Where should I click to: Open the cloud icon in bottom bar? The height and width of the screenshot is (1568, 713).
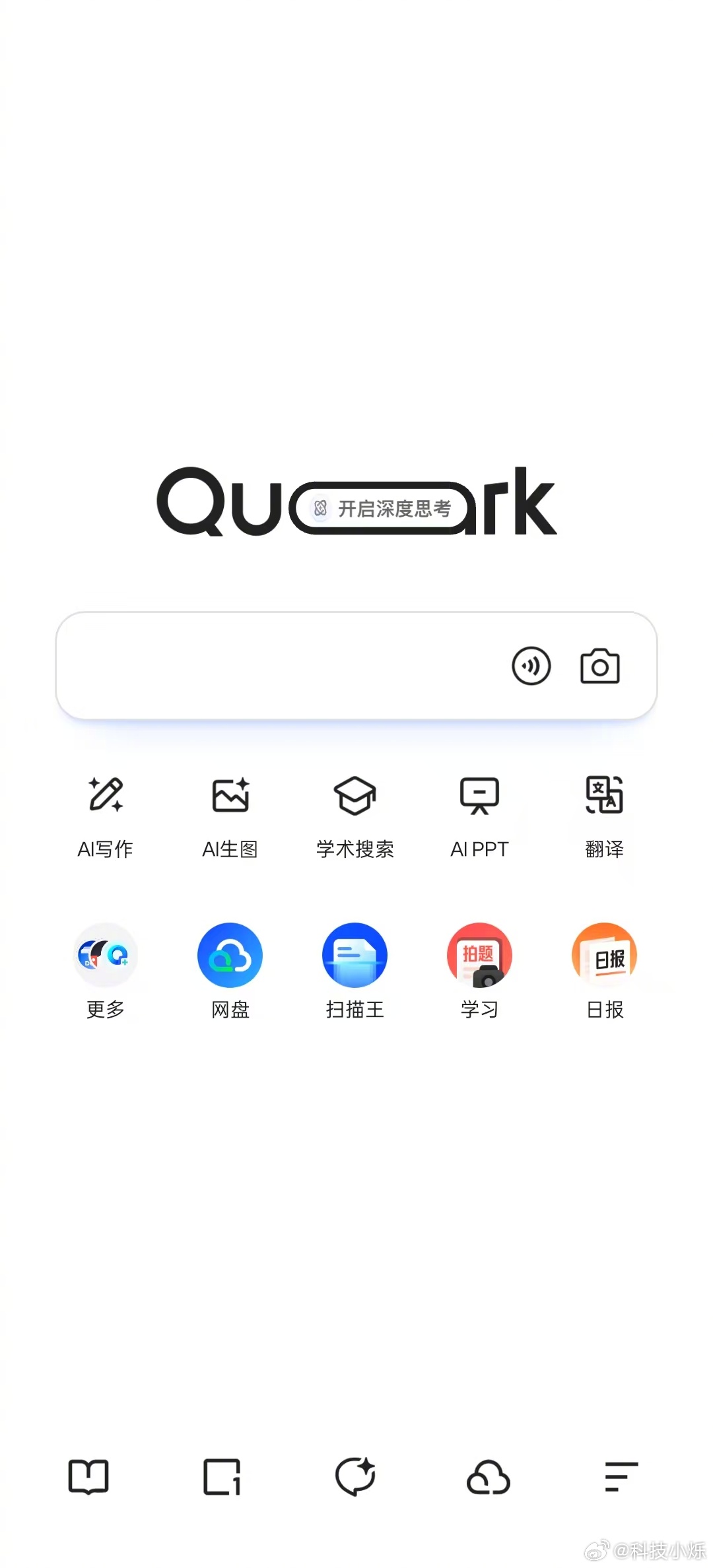[489, 1477]
